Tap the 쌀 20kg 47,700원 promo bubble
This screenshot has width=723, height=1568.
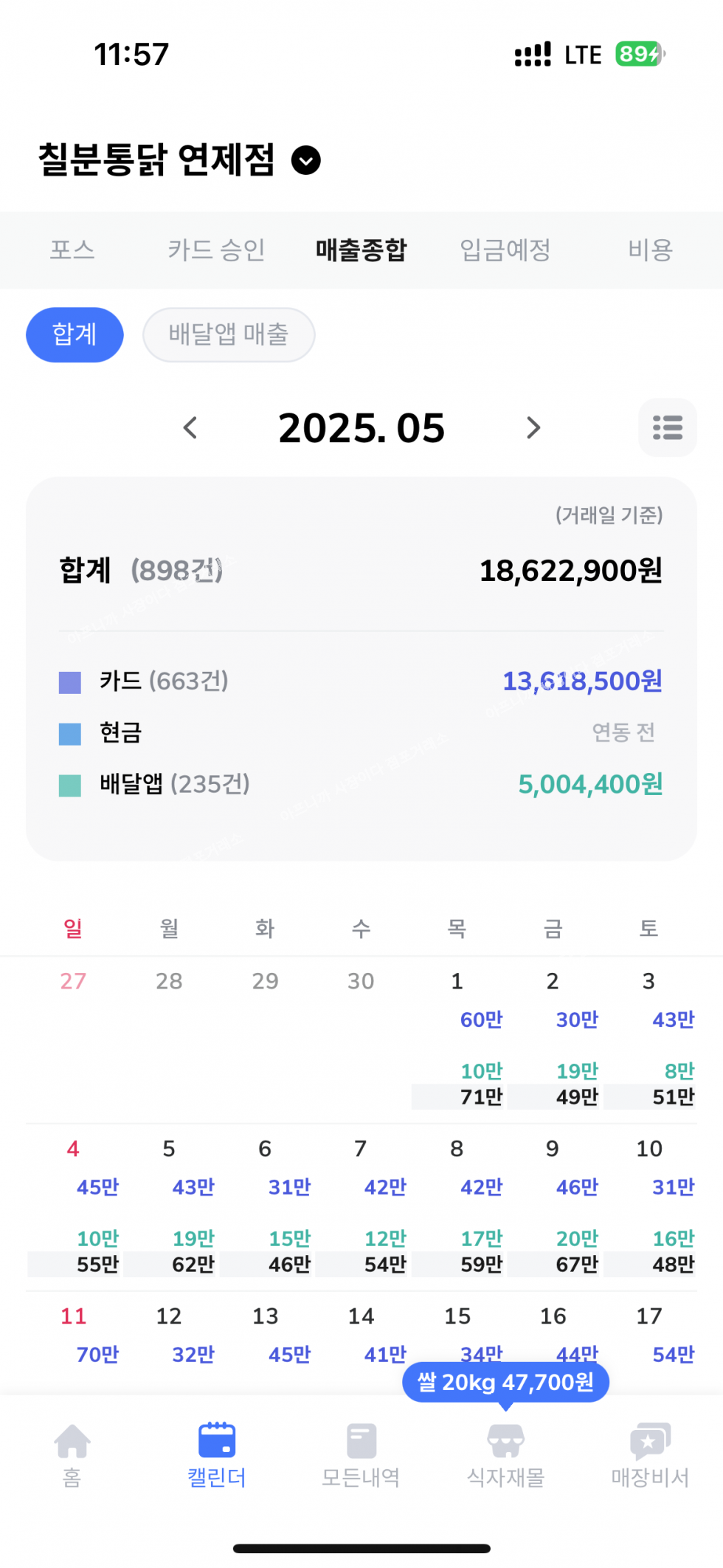click(505, 1382)
